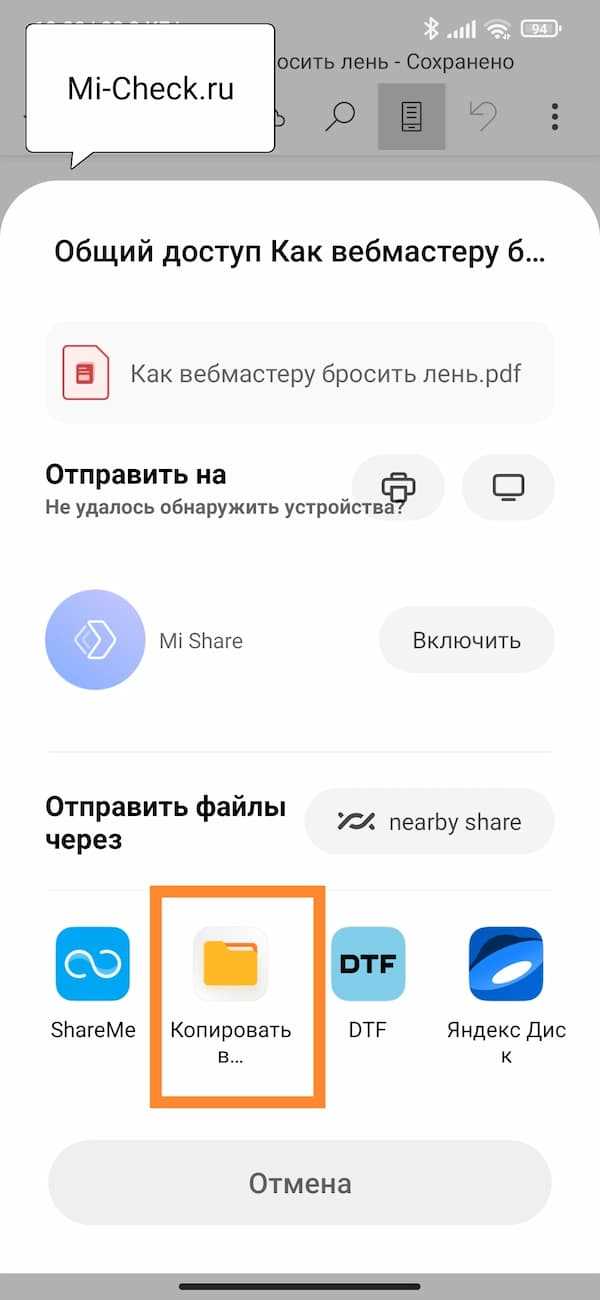The image size is (600, 1300).
Task: Share the file via DTF
Action: 368,964
